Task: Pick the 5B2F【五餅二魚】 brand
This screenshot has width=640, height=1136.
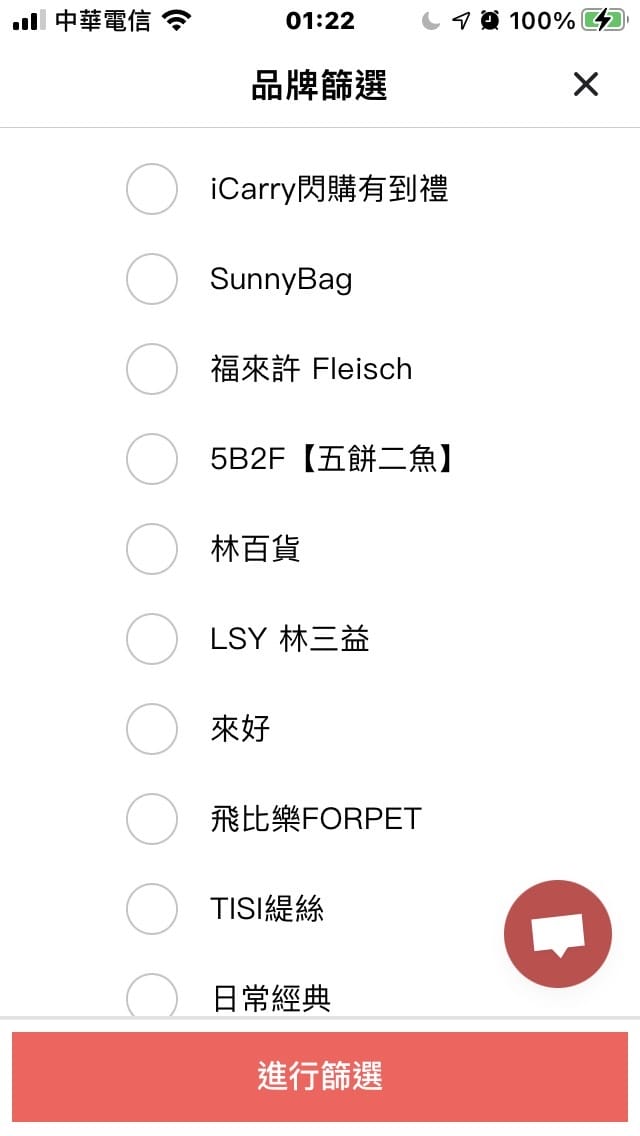Action: click(152, 459)
